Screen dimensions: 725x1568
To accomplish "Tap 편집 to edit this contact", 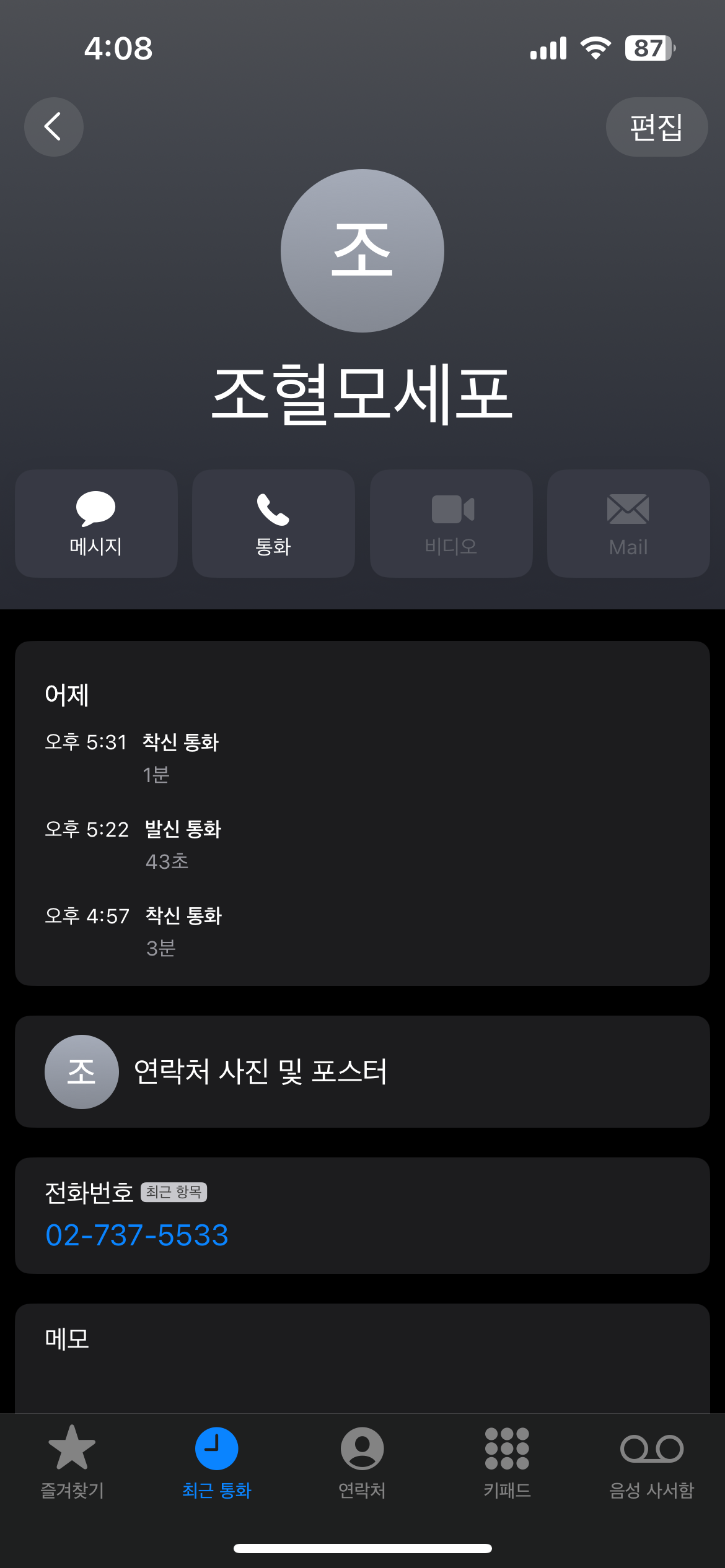I will pyautogui.click(x=656, y=127).
